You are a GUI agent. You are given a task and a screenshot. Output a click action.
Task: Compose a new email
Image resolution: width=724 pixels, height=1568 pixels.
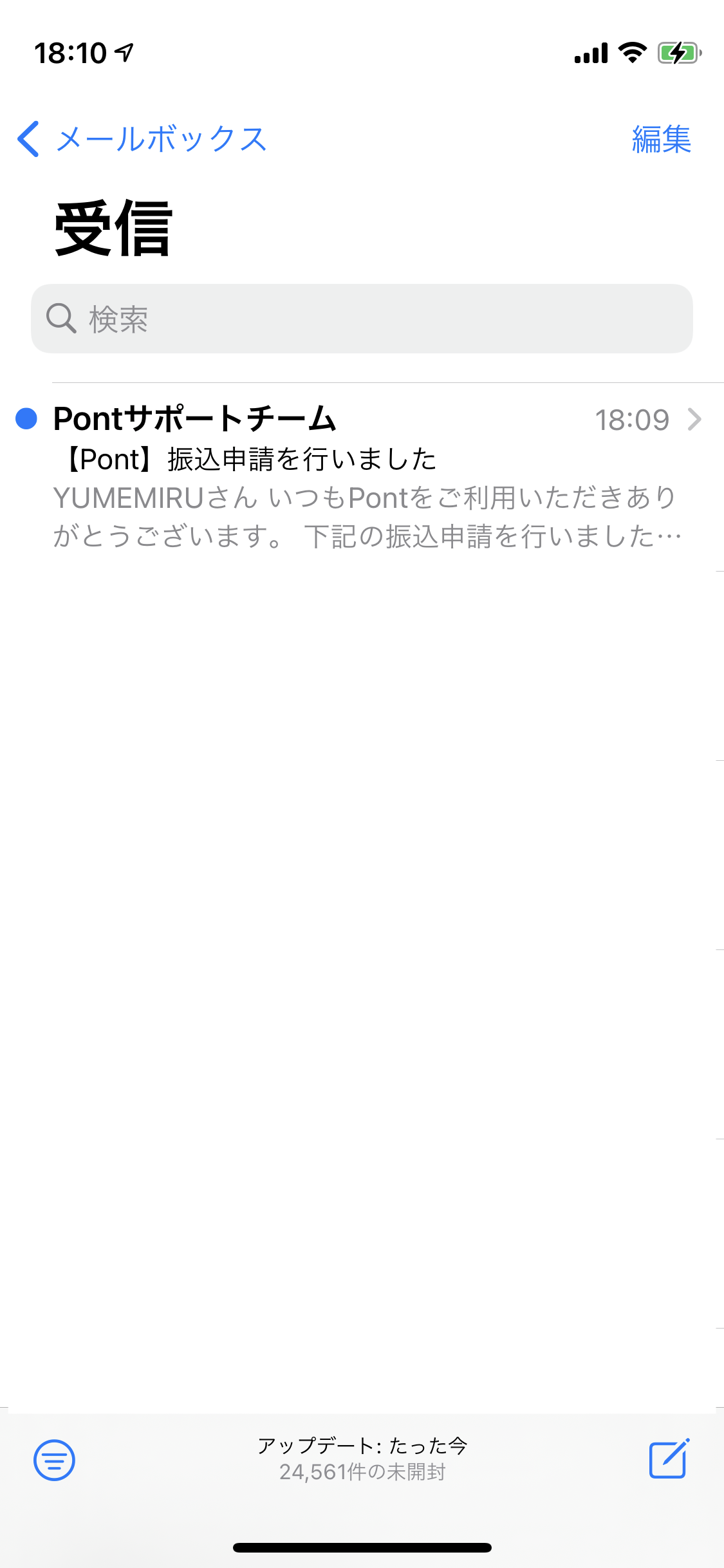[669, 1459]
